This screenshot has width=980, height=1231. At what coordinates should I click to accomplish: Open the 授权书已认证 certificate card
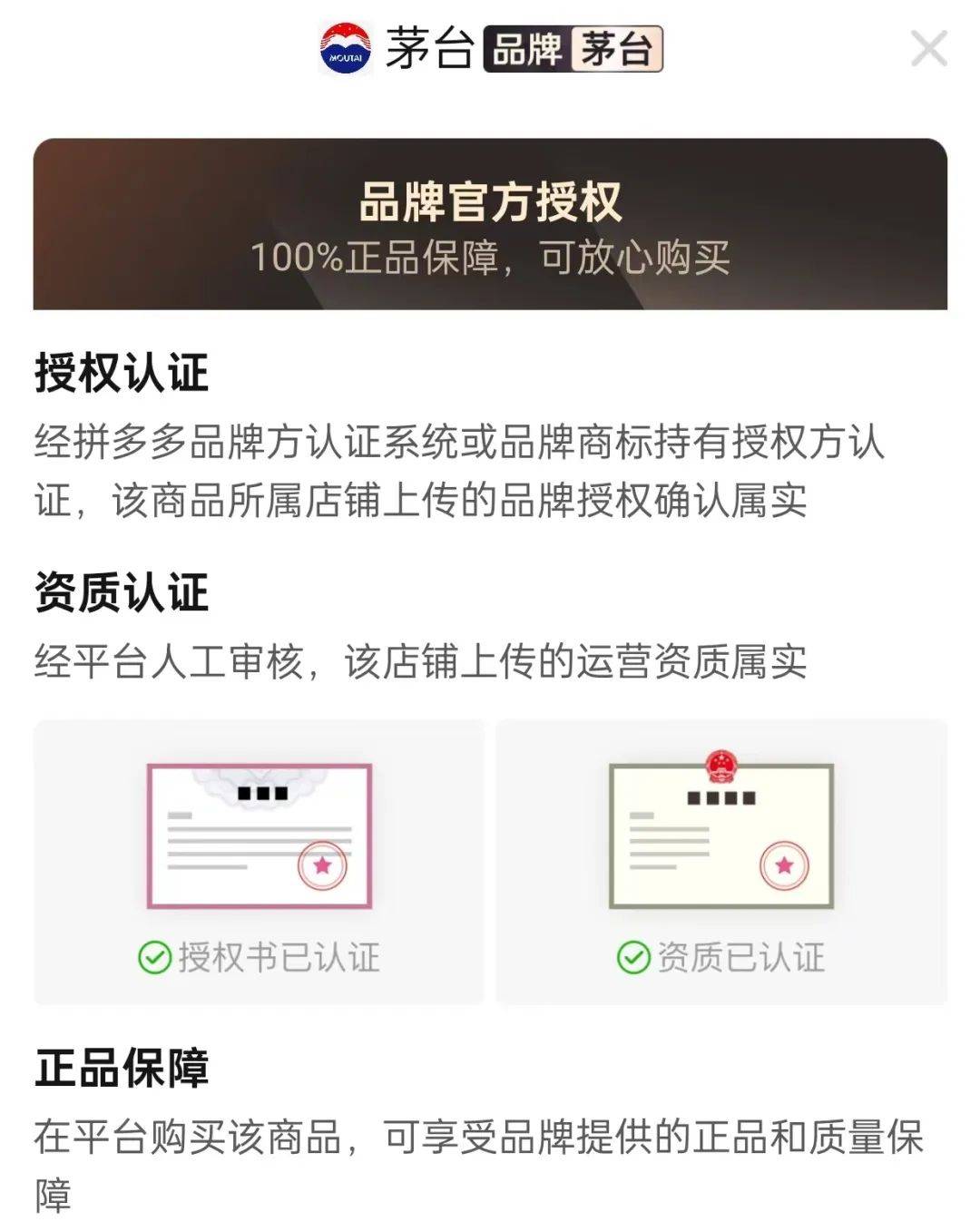260,862
